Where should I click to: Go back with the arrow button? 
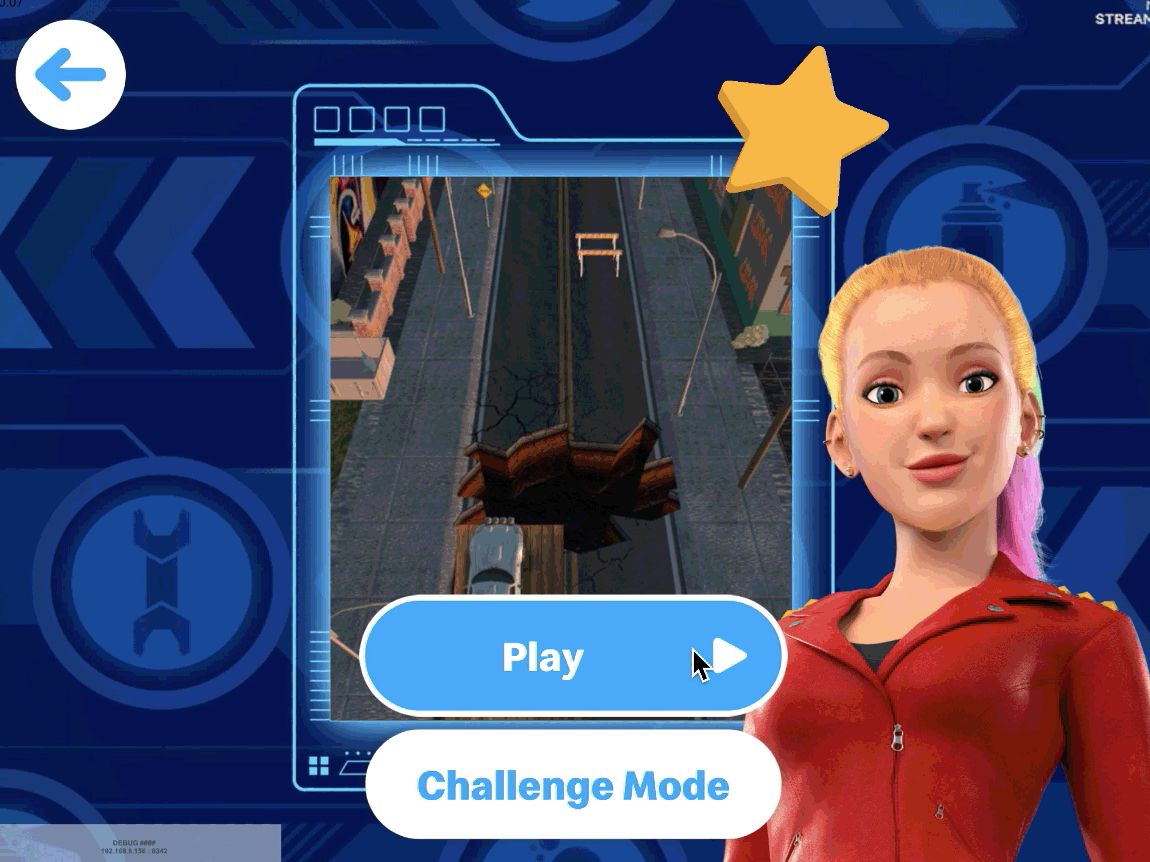point(70,74)
